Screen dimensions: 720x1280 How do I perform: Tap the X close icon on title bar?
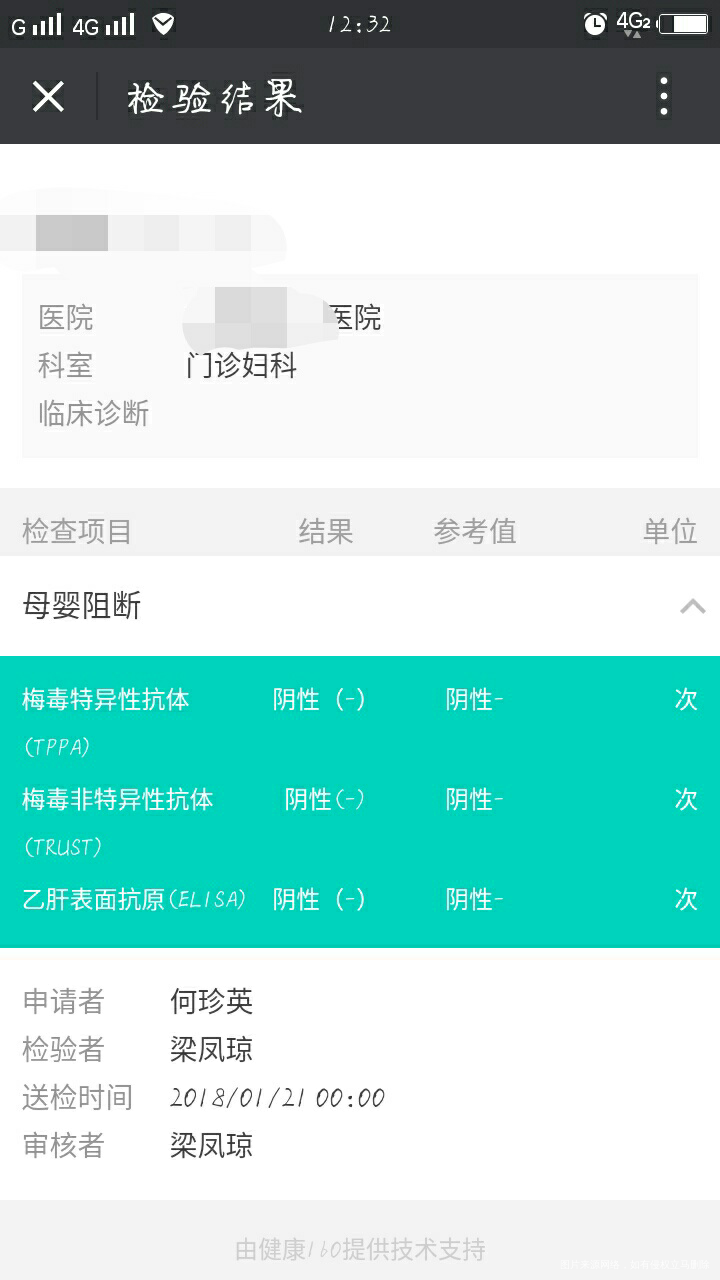click(48, 96)
